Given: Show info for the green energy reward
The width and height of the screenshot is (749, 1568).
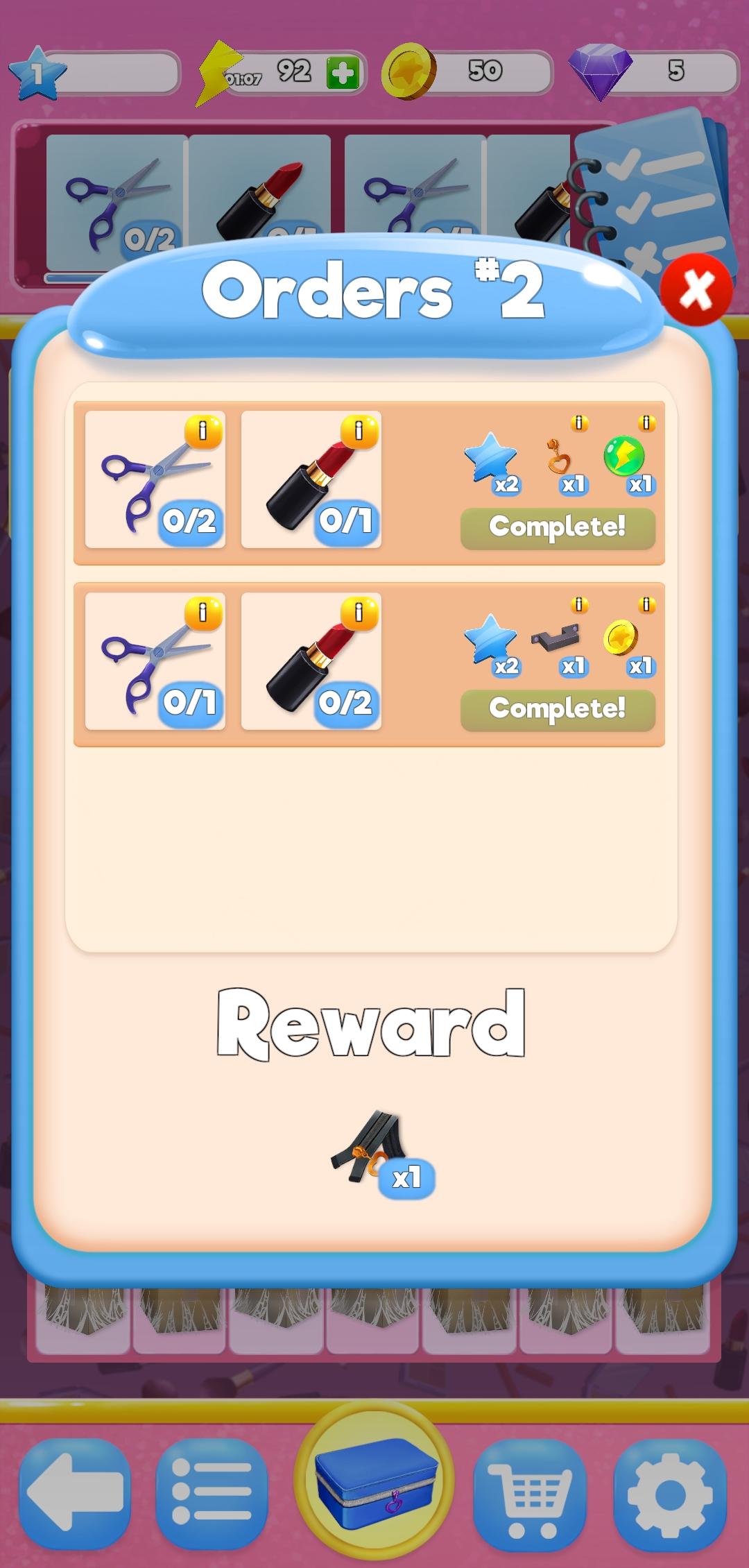Looking at the screenshot, I should [646, 423].
